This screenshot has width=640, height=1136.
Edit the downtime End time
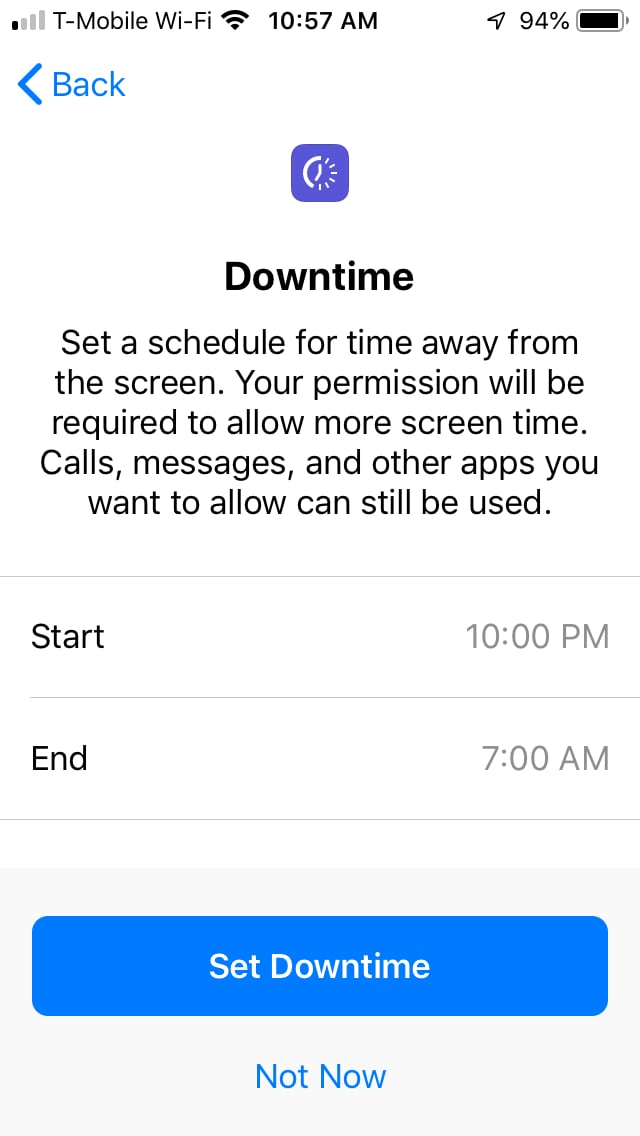[x=320, y=759]
